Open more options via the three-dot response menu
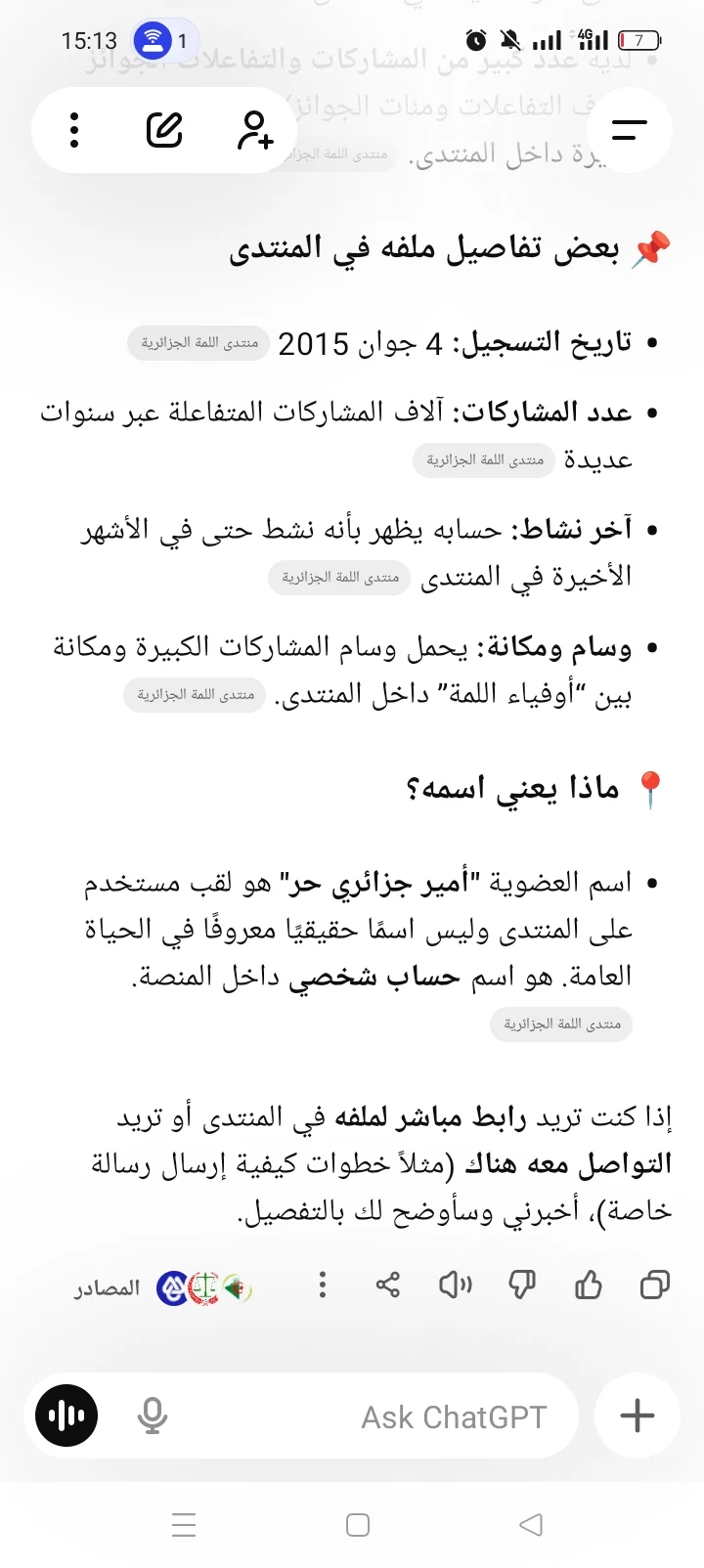This screenshot has height=1568, width=704. 322,1285
